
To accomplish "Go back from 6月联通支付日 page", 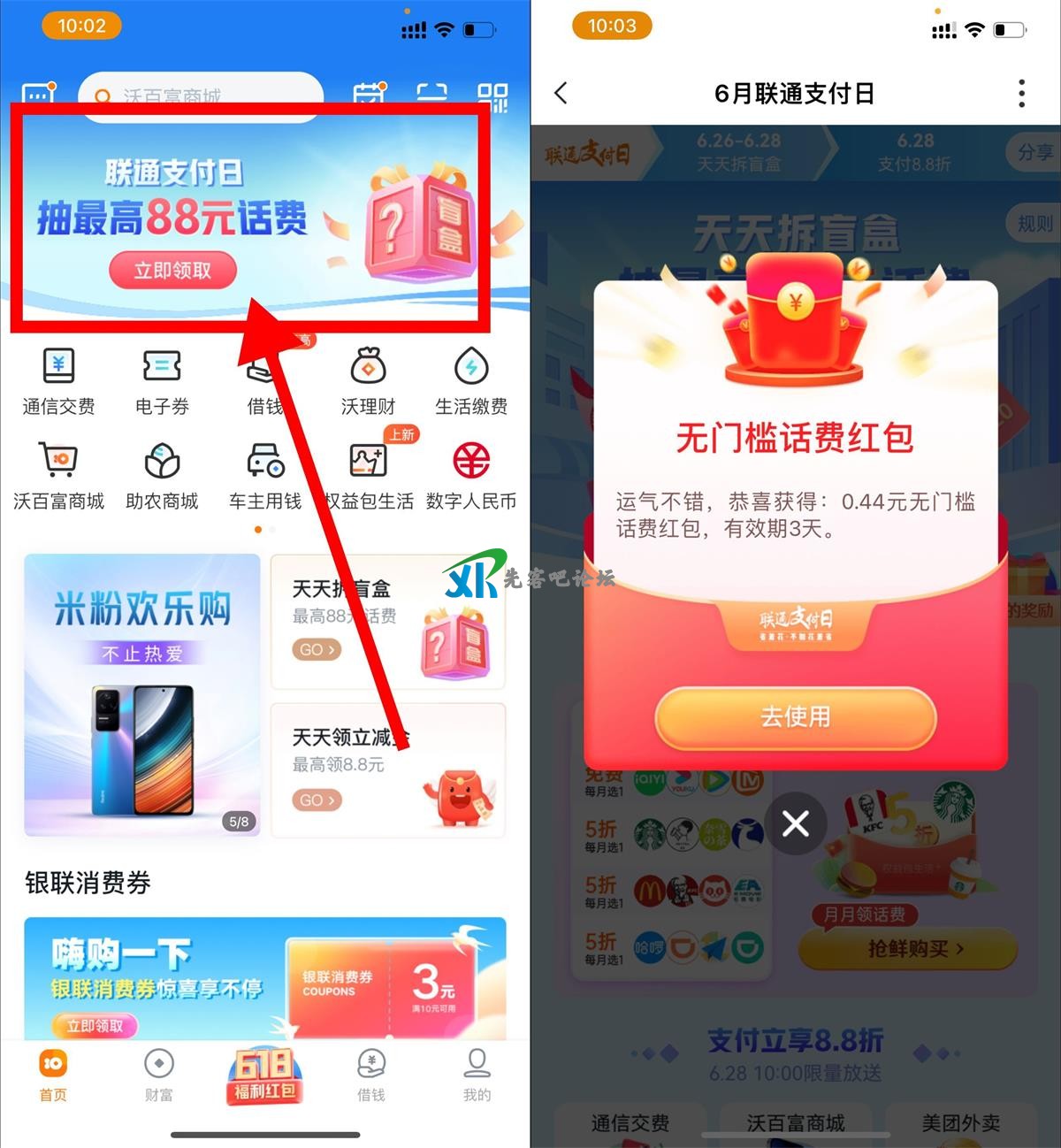I will tap(561, 93).
